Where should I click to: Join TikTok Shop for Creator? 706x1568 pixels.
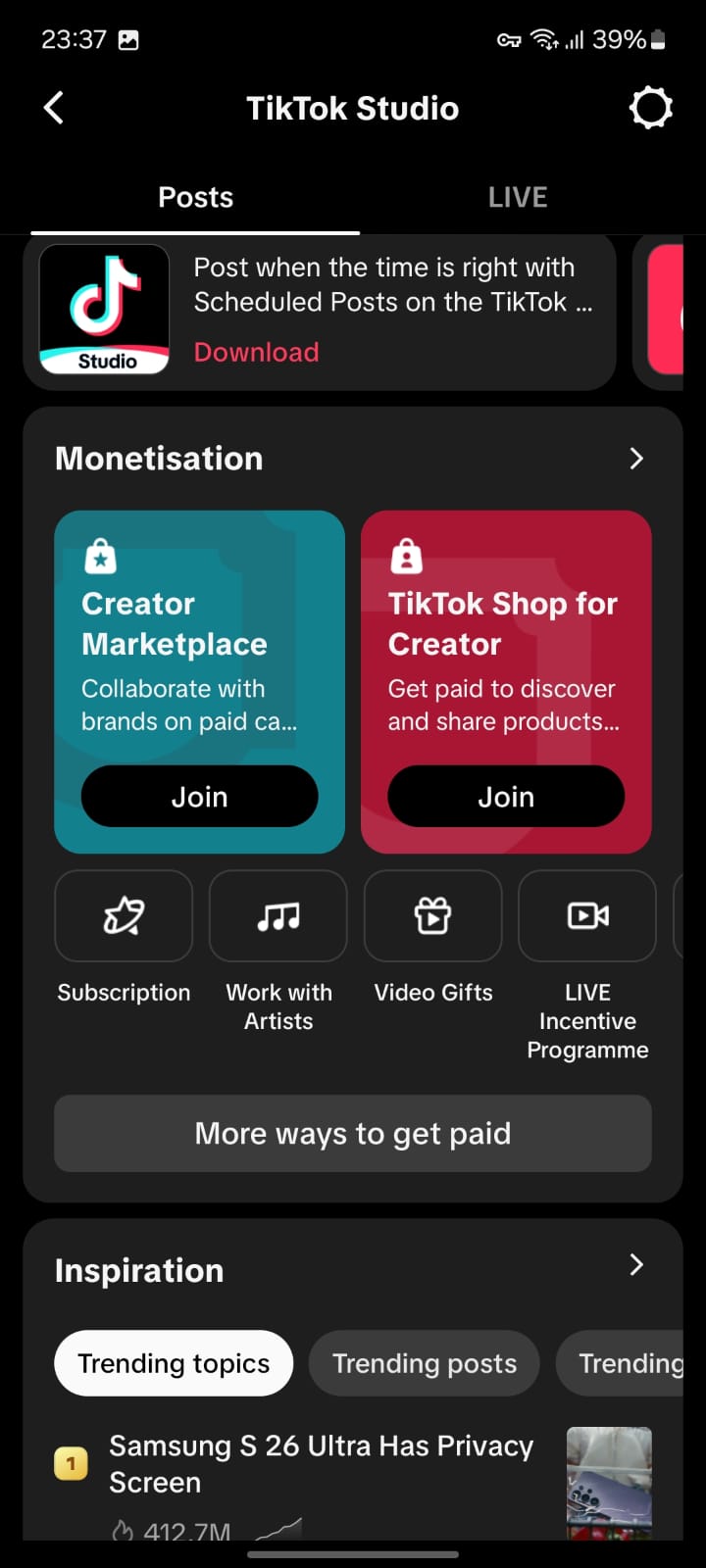pyautogui.click(x=506, y=797)
